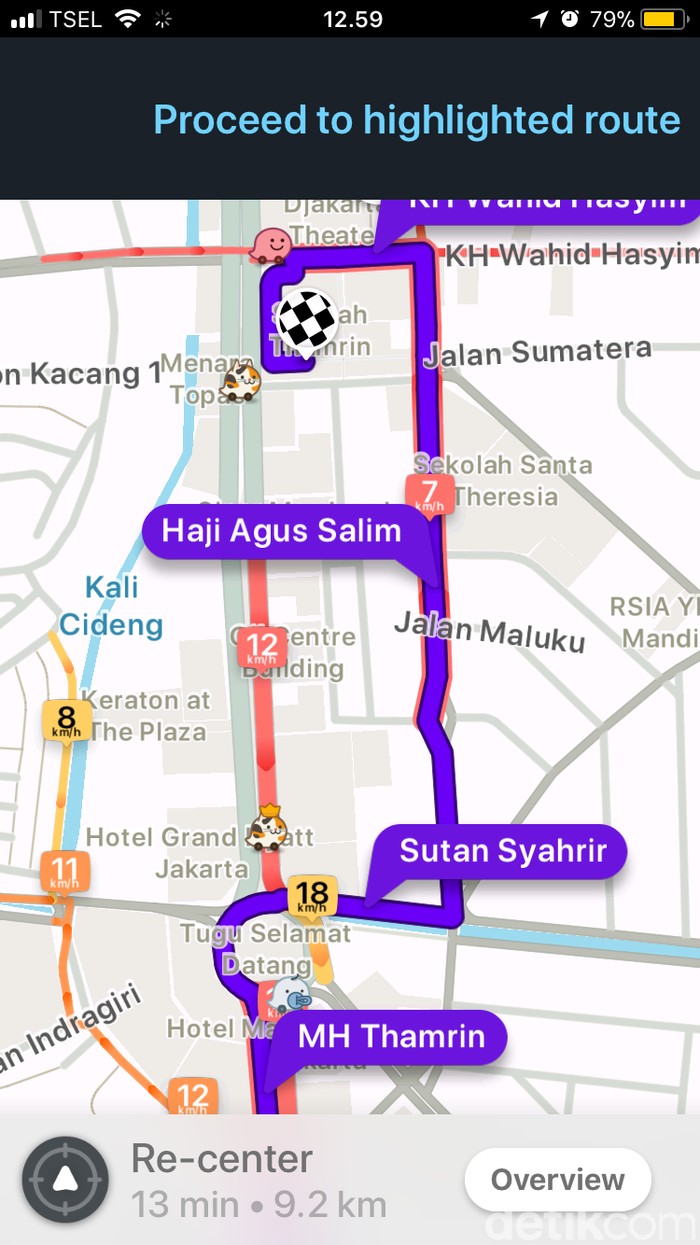Screen dimensions: 700x1245
Task: Tap the cat Wazer near Menara Topas
Action: [x=242, y=380]
